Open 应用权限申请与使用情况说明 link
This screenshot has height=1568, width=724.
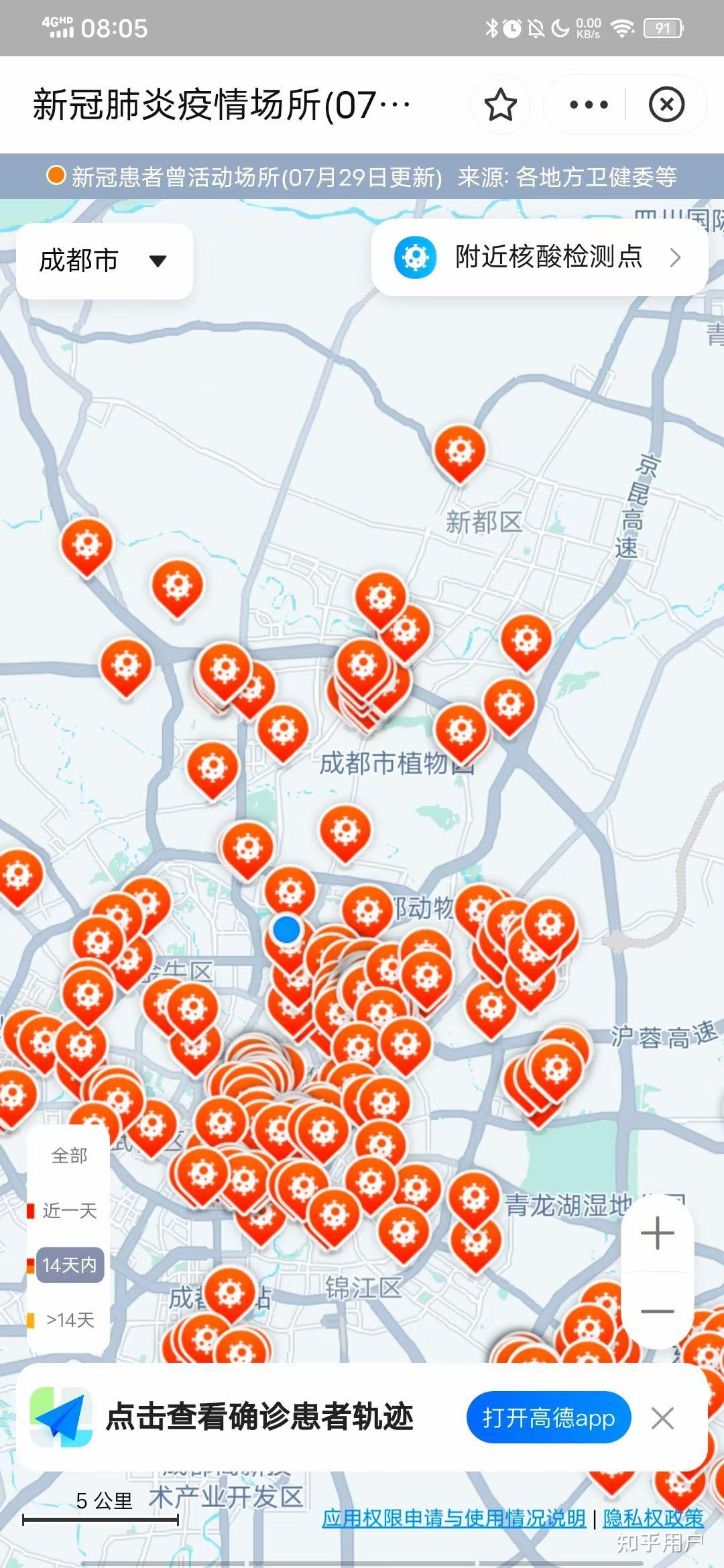(x=454, y=1518)
